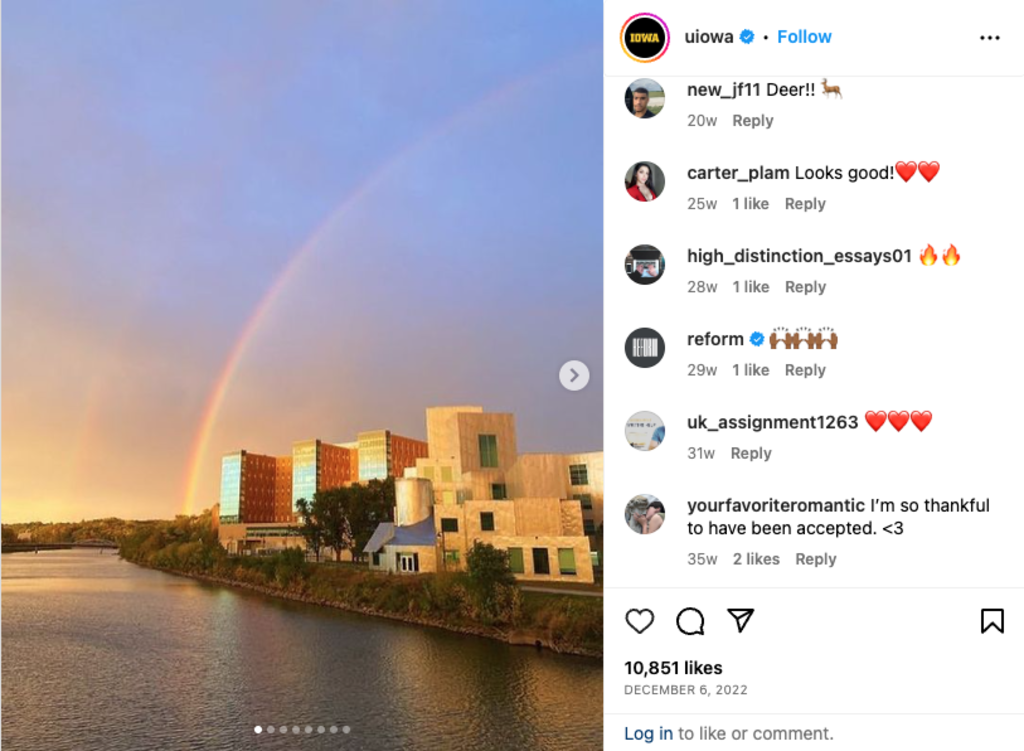Reply to yourfavoriteromantic's comment

[x=815, y=559]
